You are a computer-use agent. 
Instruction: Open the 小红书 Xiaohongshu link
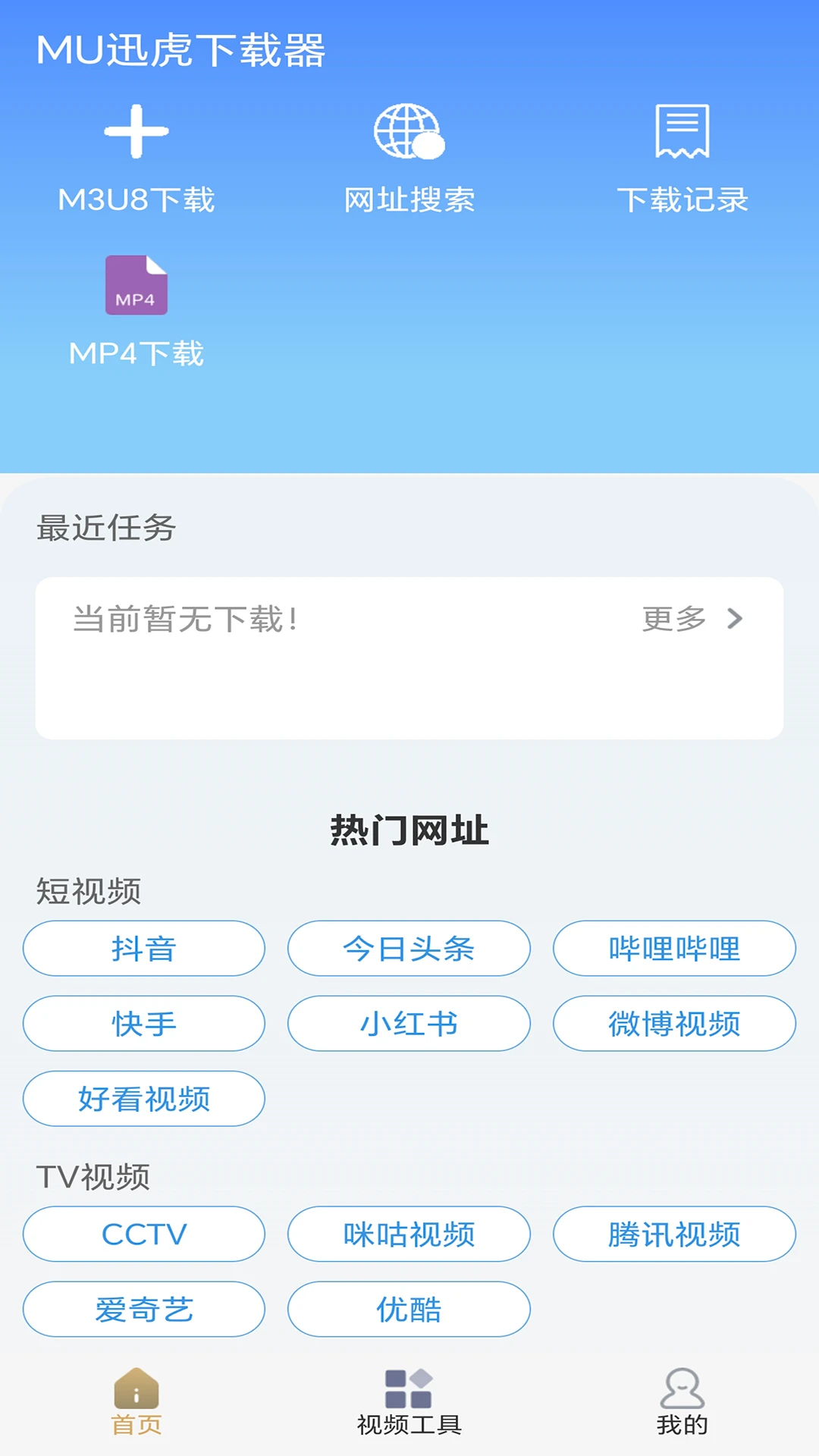point(409,1024)
